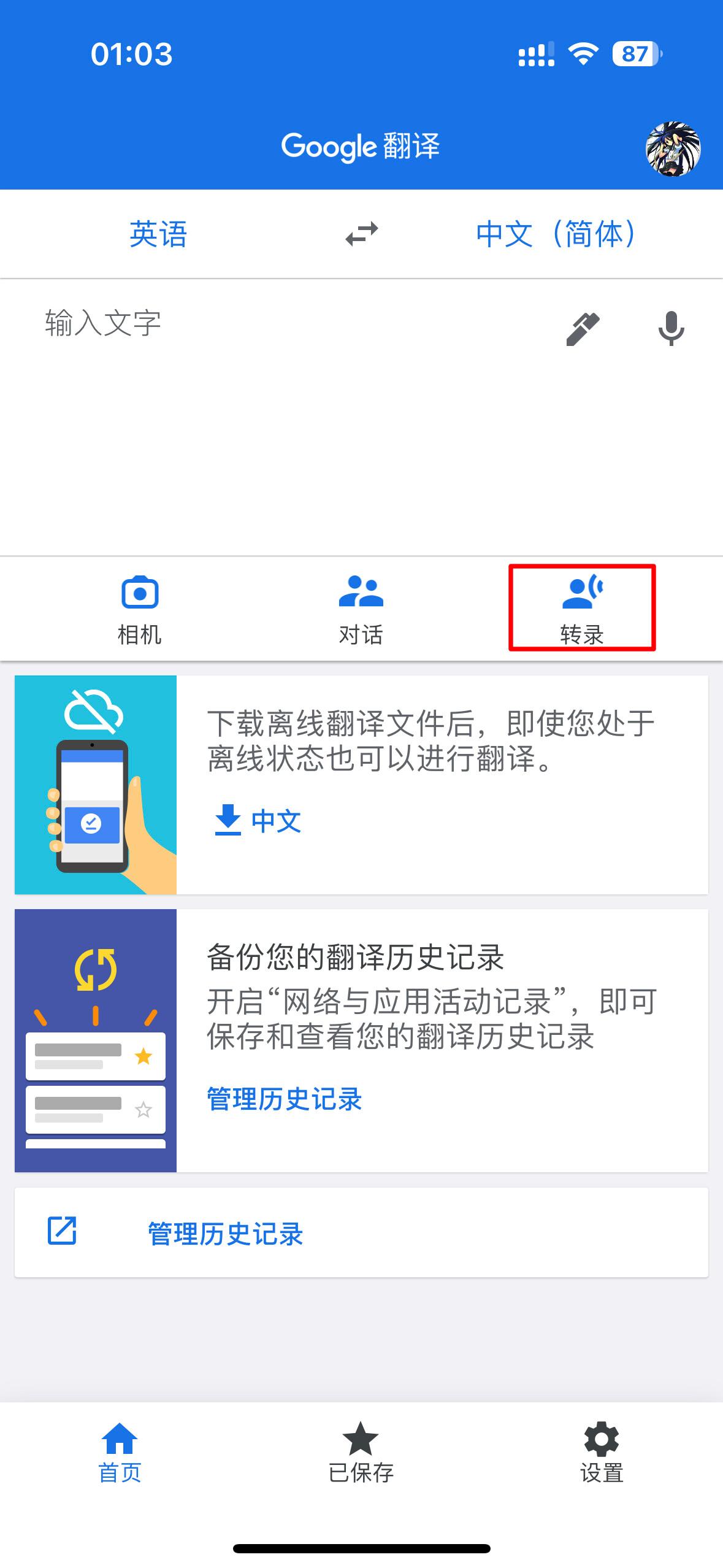Viewport: 723px width, 1568px height.
Task: Switch to the 已保存 tab
Action: pos(361,1452)
